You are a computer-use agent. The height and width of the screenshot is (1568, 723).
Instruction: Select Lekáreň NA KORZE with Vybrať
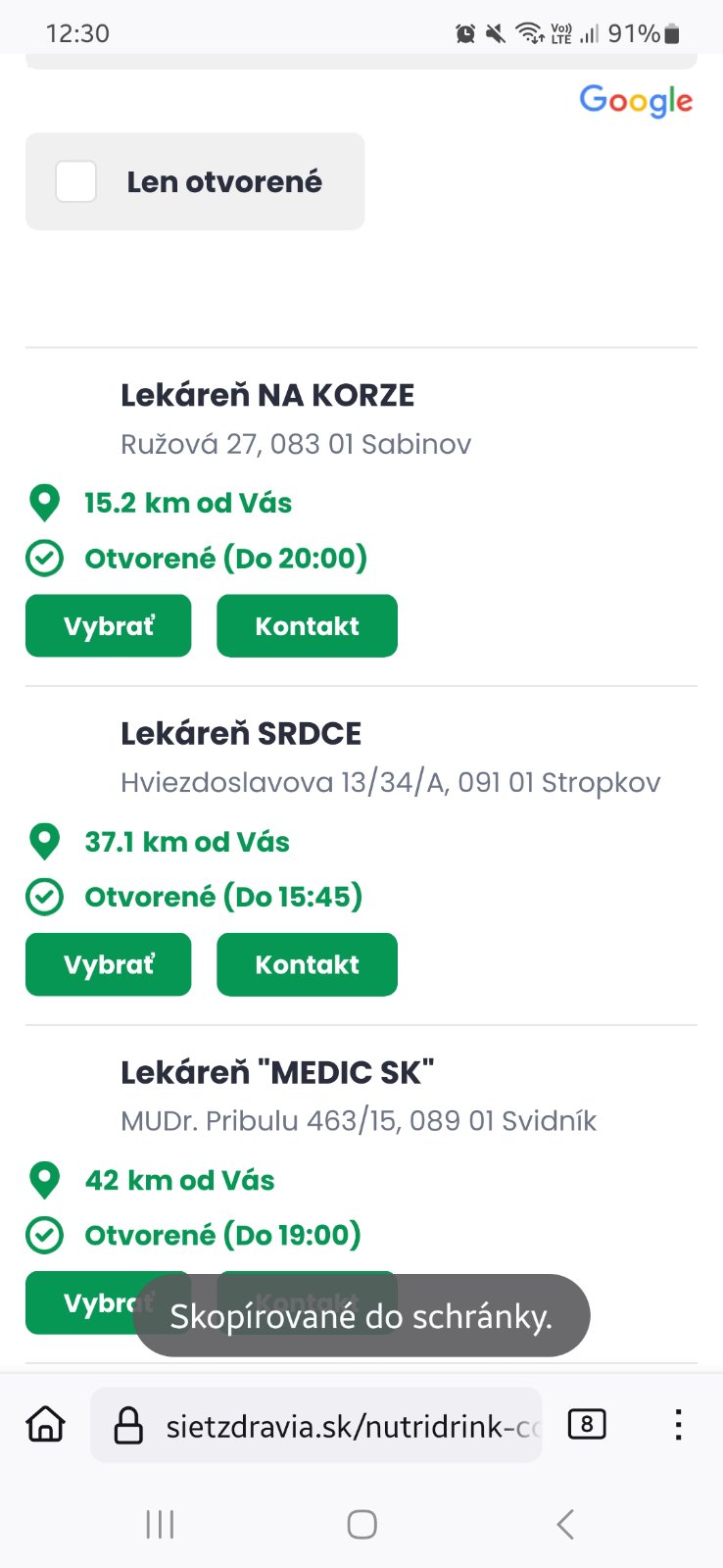[109, 626]
